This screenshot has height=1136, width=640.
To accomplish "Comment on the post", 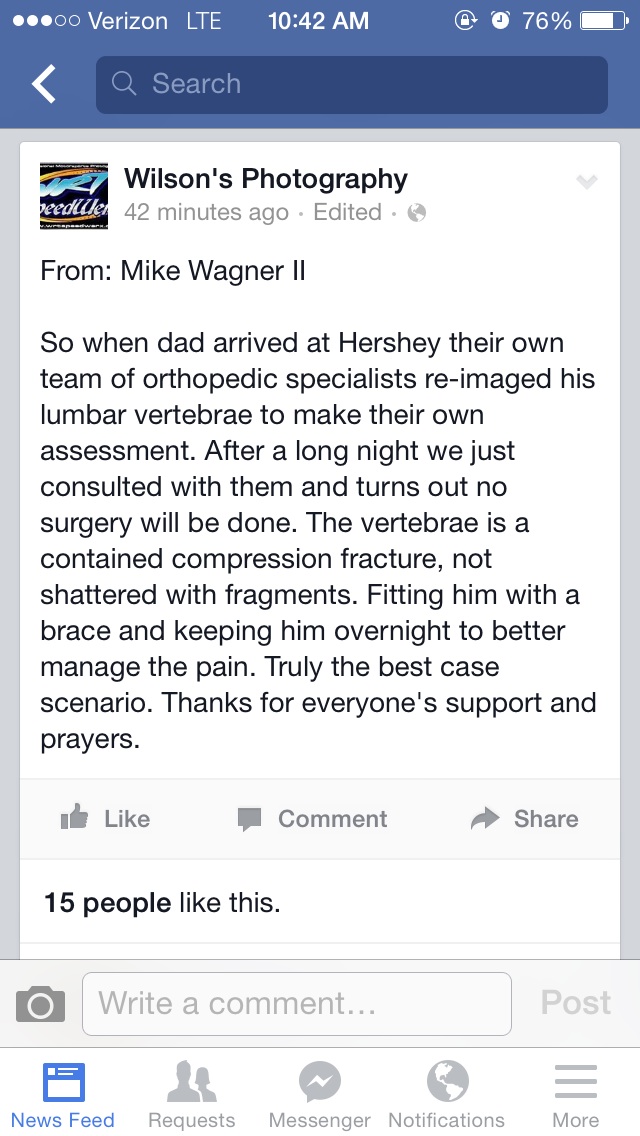I will 312,819.
